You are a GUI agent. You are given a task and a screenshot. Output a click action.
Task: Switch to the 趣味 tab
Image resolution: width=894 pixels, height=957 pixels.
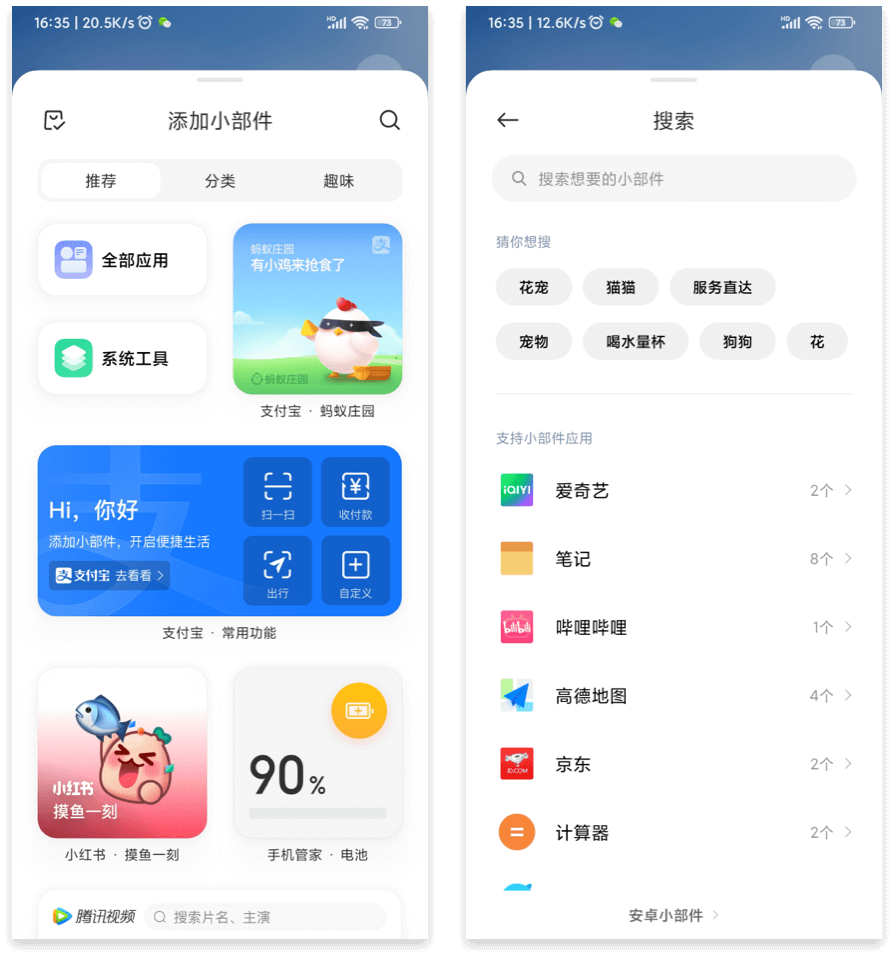[339, 181]
